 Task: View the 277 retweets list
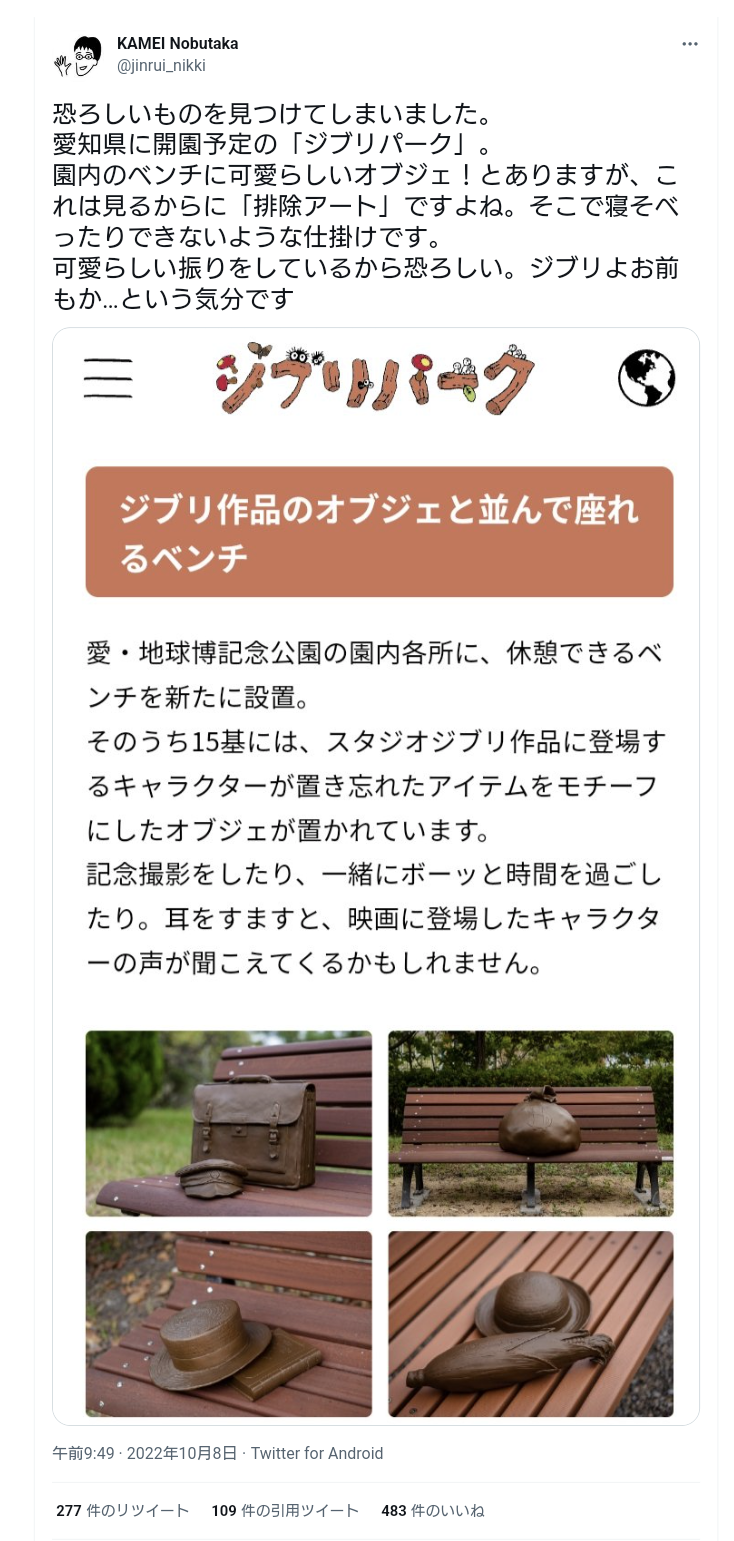click(x=122, y=1510)
